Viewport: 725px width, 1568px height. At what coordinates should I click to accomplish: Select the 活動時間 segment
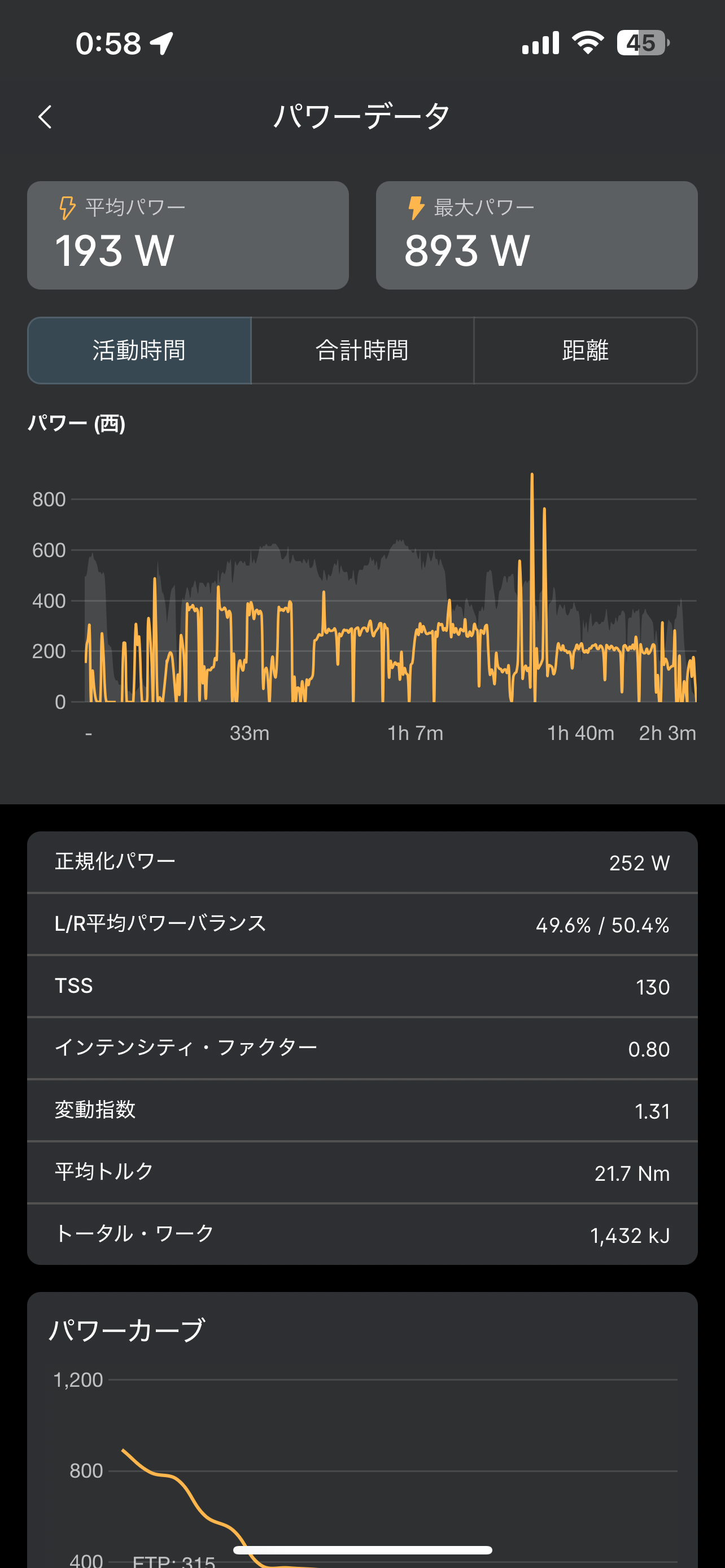[139, 351]
